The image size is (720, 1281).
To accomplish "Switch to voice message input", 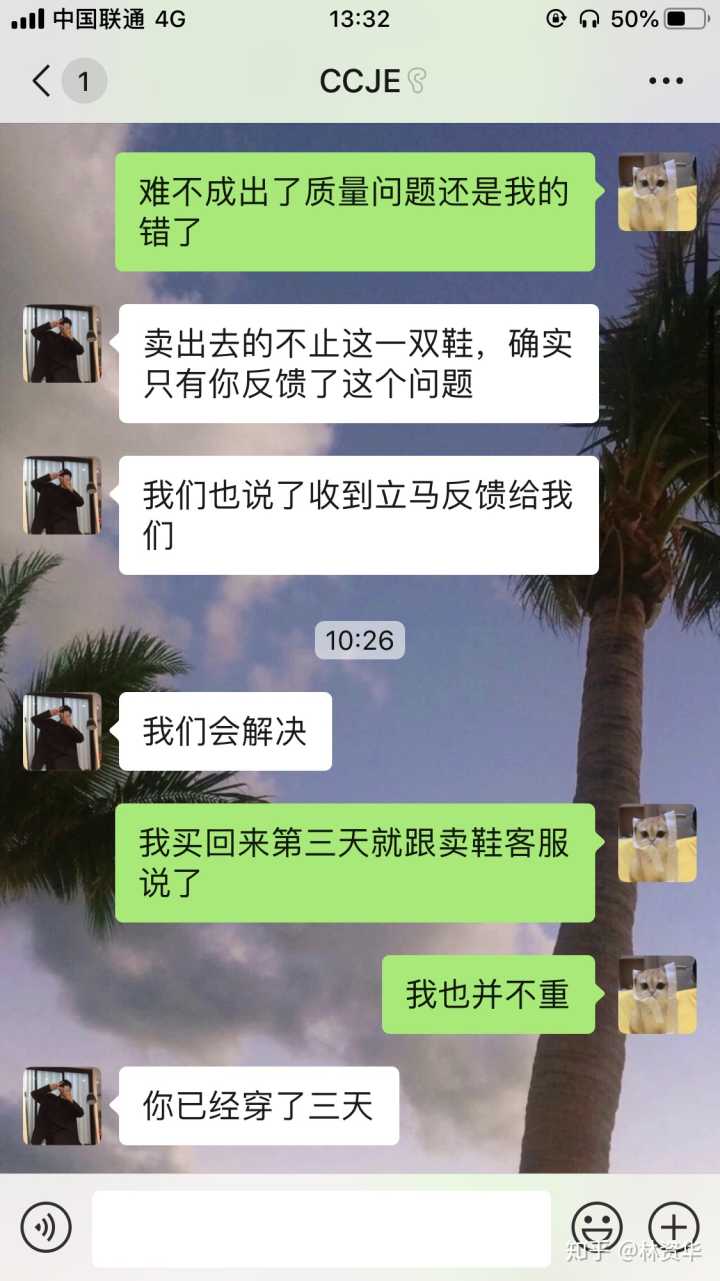I will [x=46, y=1227].
